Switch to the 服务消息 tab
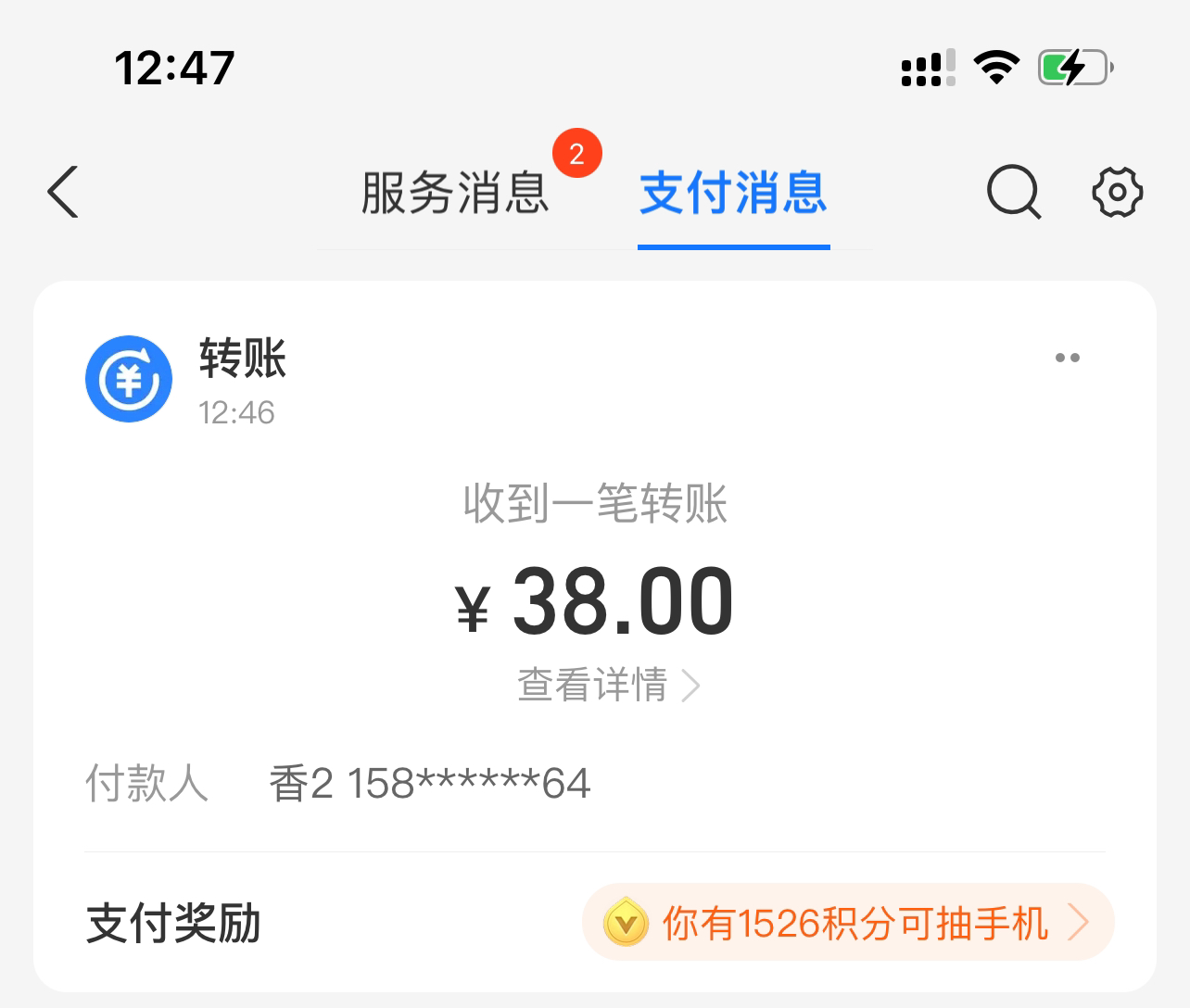The width and height of the screenshot is (1190, 1008). click(455, 193)
